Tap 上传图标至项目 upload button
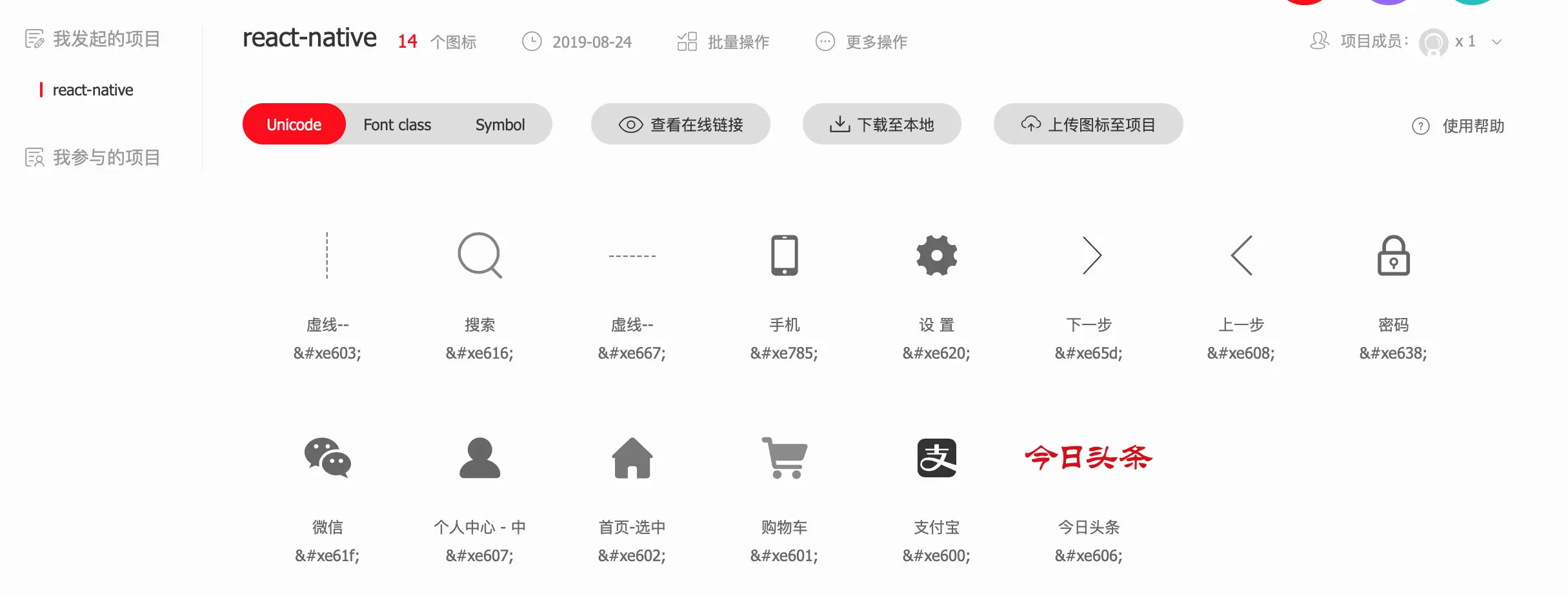The image size is (1568, 596). coord(1088,124)
